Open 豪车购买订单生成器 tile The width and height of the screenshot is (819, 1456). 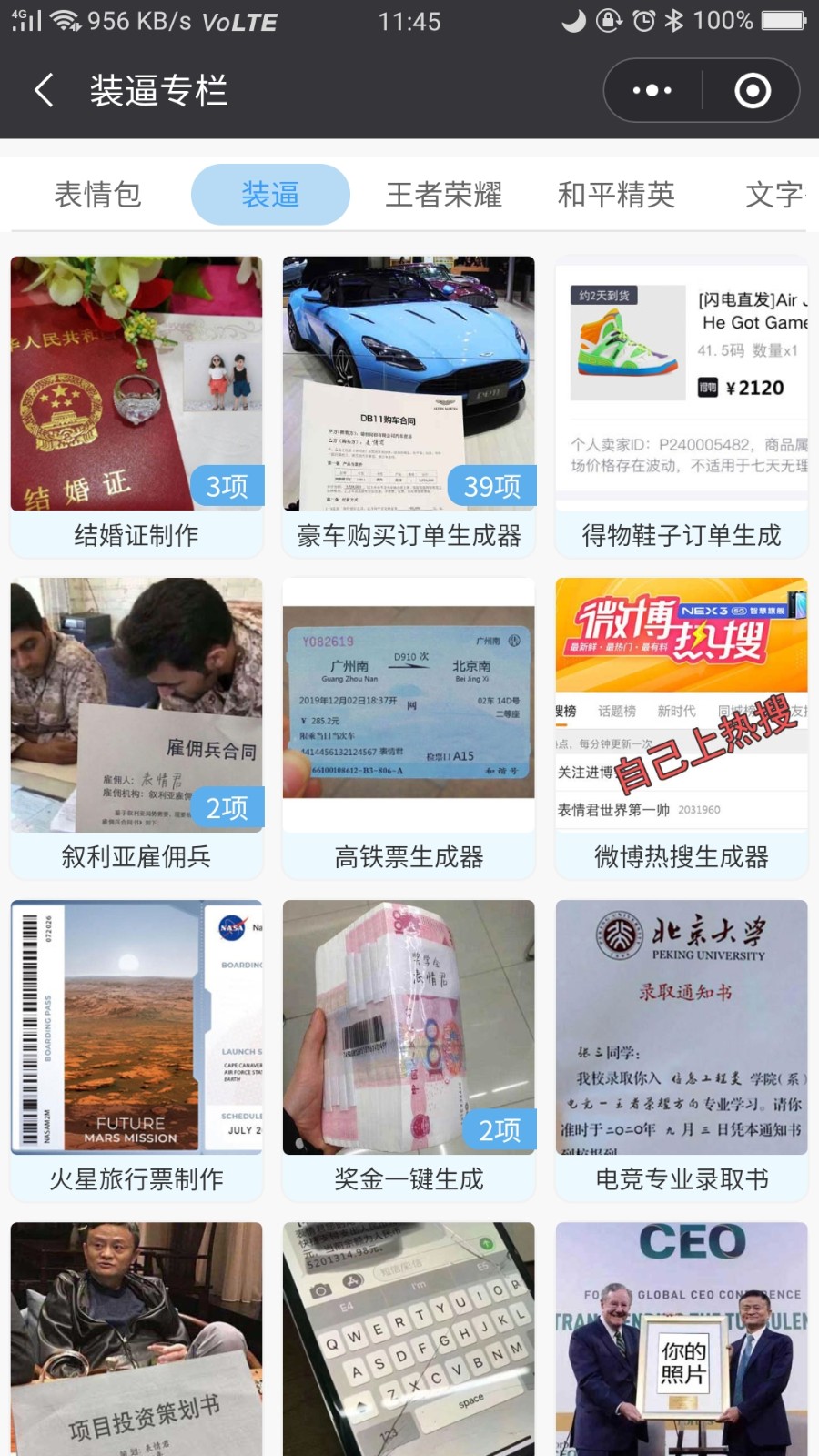pyautogui.click(x=409, y=405)
